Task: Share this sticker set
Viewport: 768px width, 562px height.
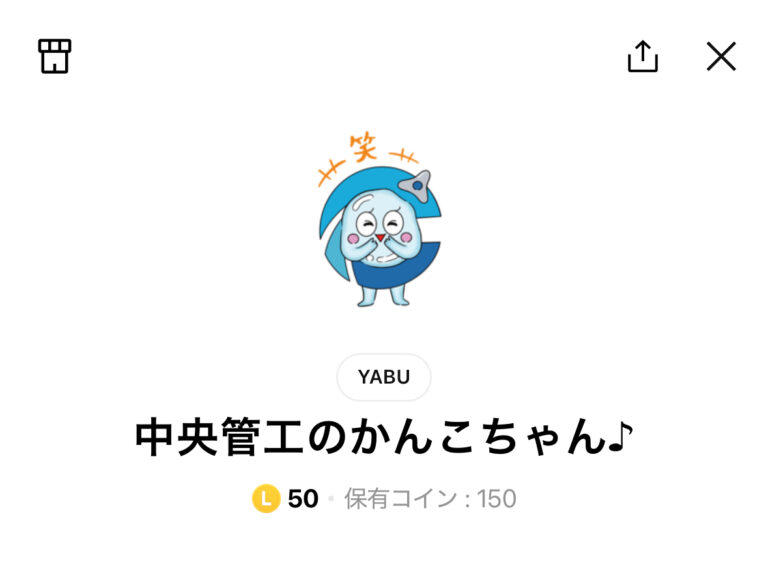Action: point(642,56)
